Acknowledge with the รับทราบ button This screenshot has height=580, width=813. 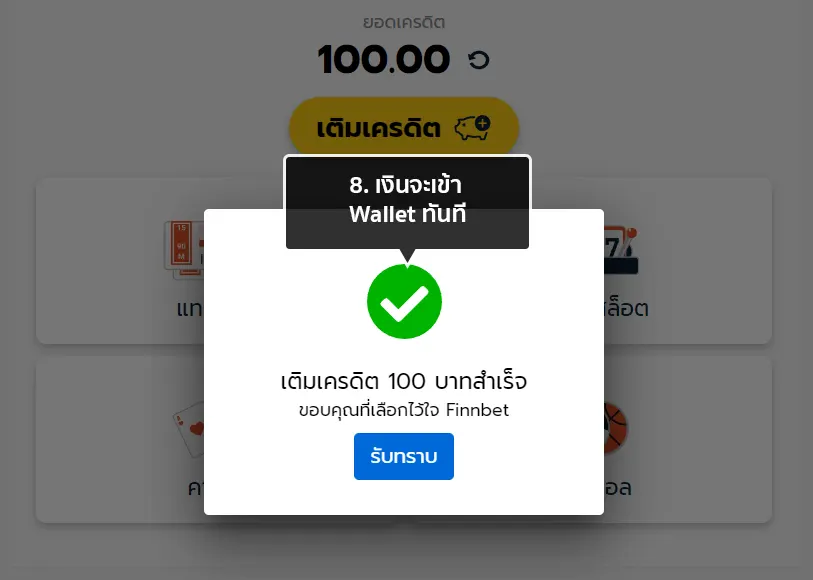point(403,456)
